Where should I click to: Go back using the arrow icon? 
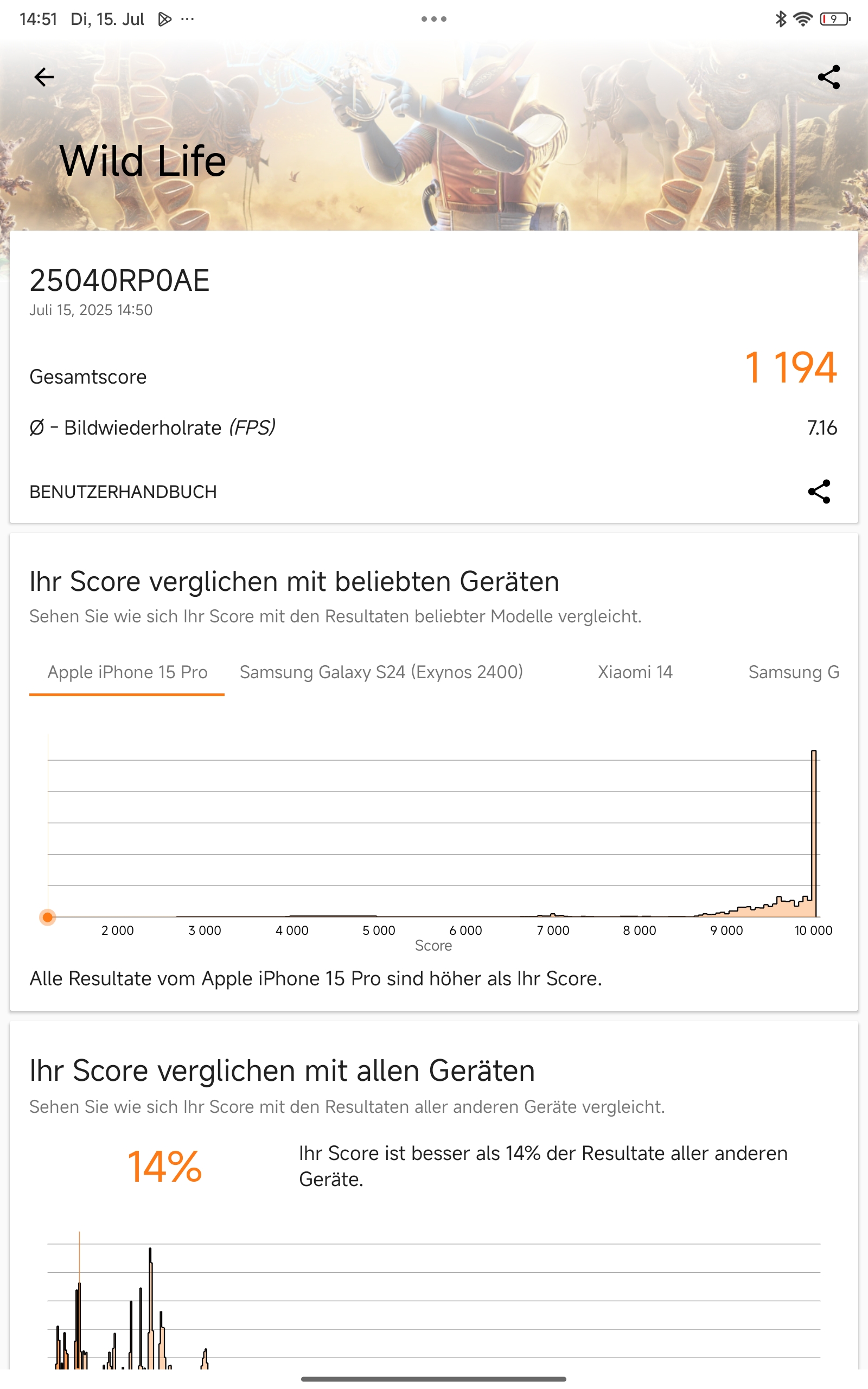(43, 77)
